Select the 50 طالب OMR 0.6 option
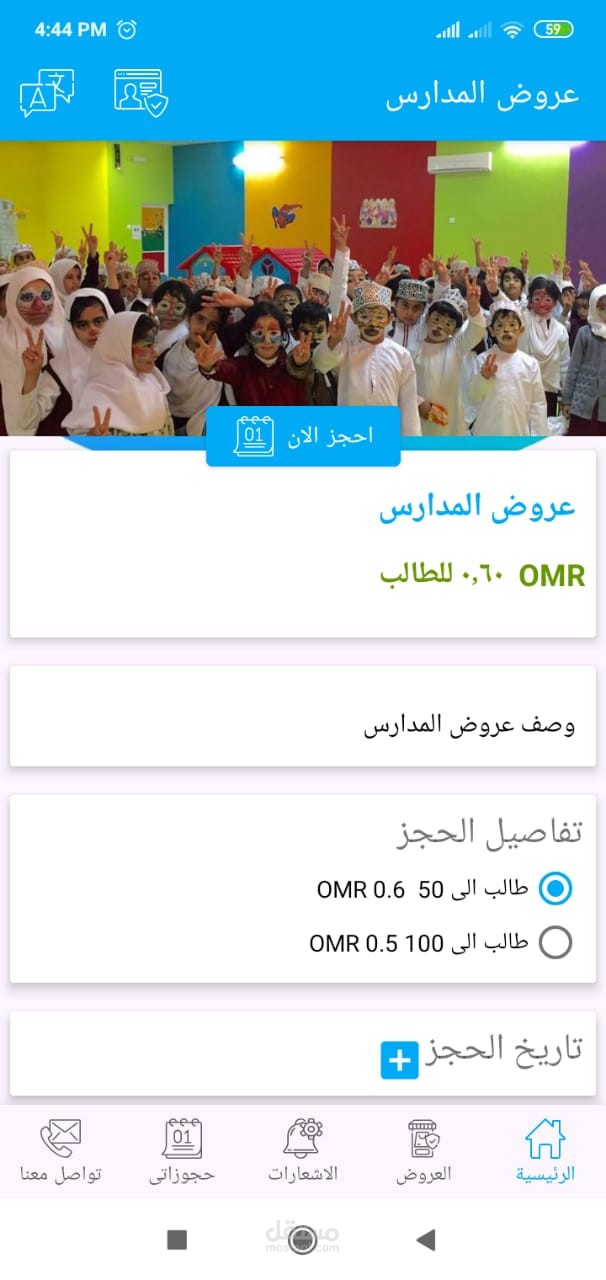Viewport: 606px width, 1280px height. coord(555,888)
